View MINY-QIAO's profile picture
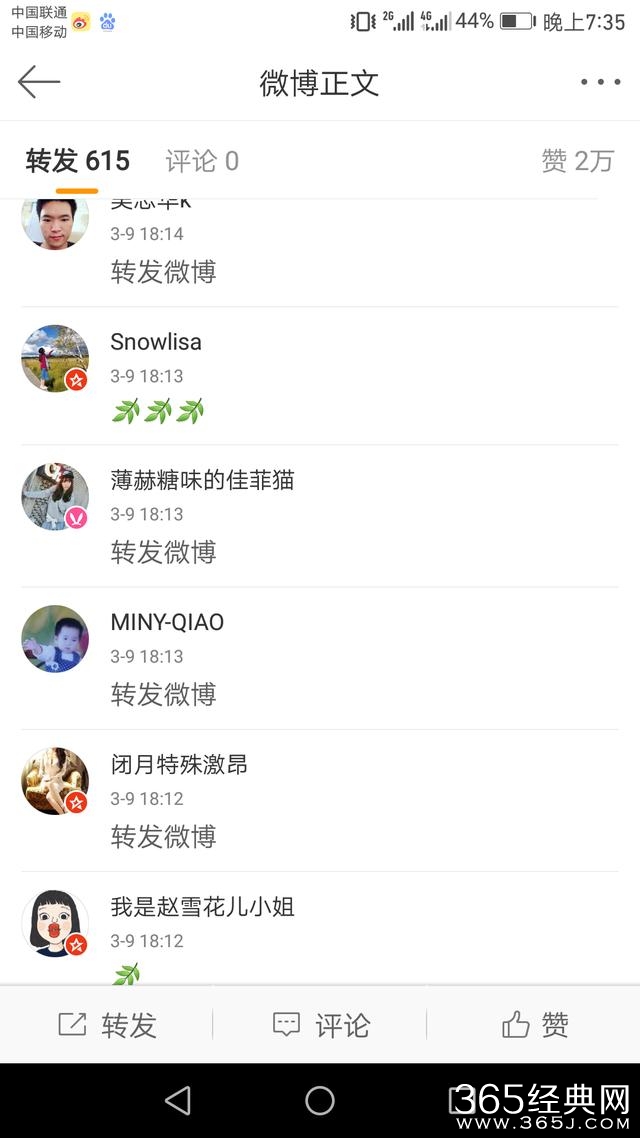640x1138 pixels. coord(55,638)
